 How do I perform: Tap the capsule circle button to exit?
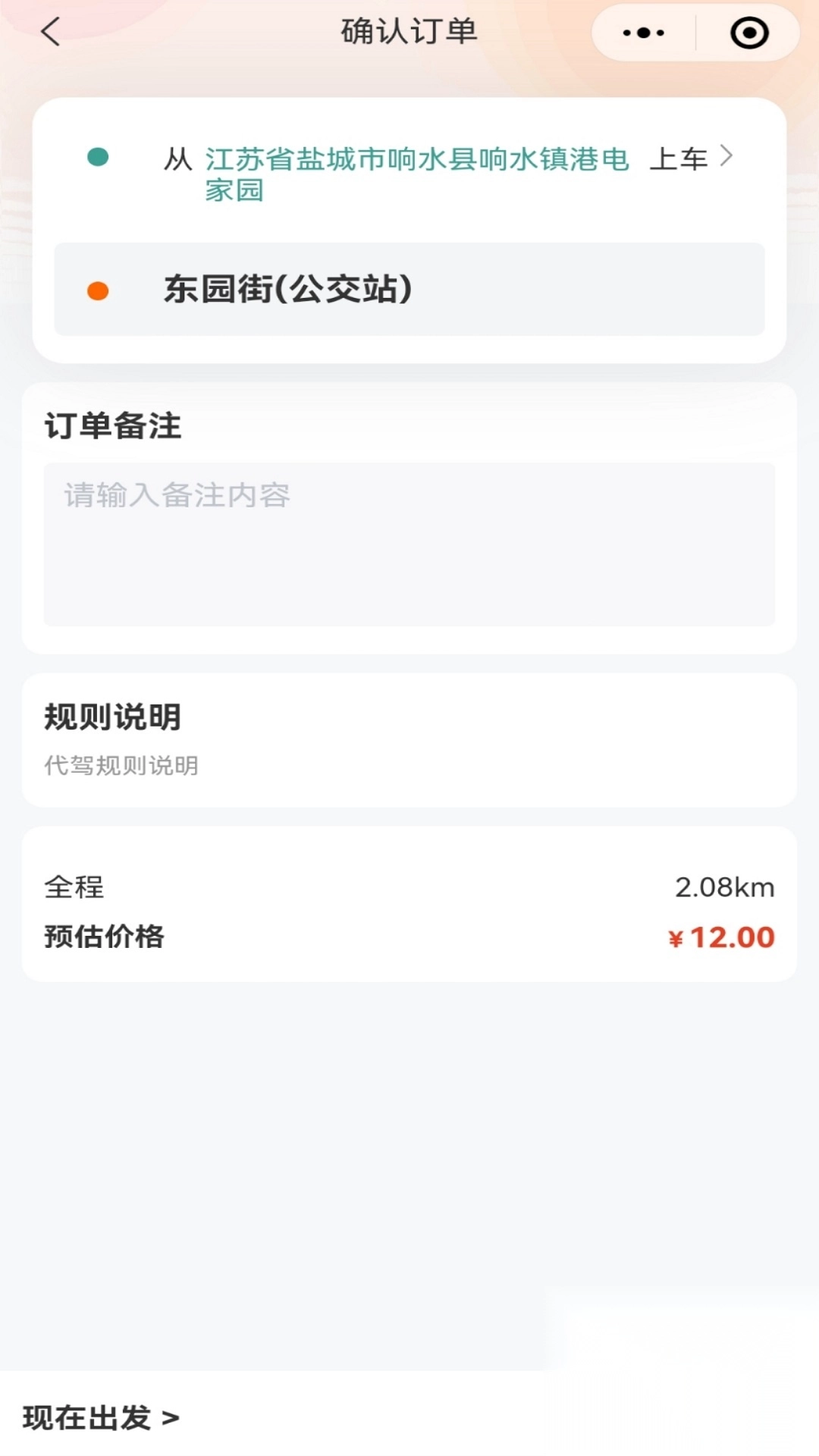749,33
